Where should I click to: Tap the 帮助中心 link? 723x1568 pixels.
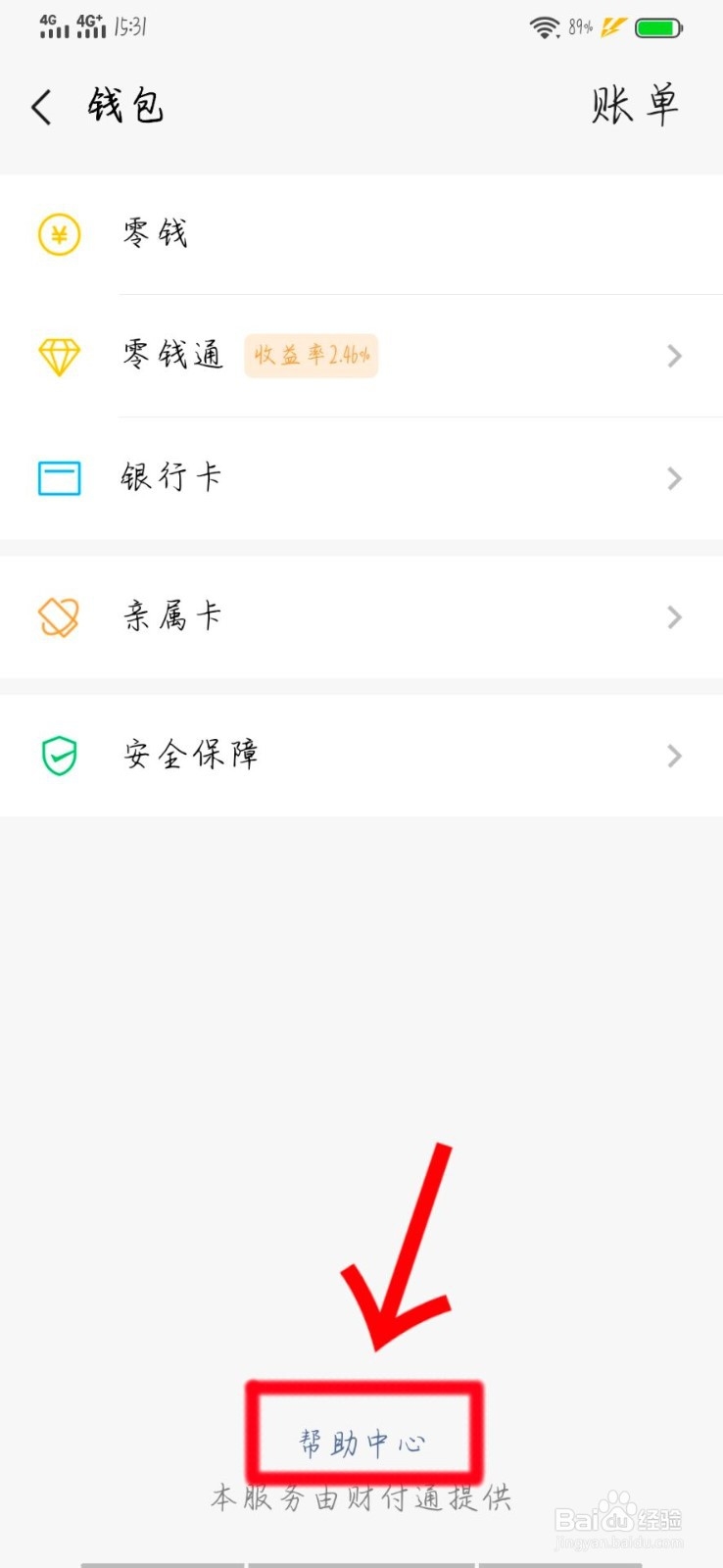(x=362, y=1443)
